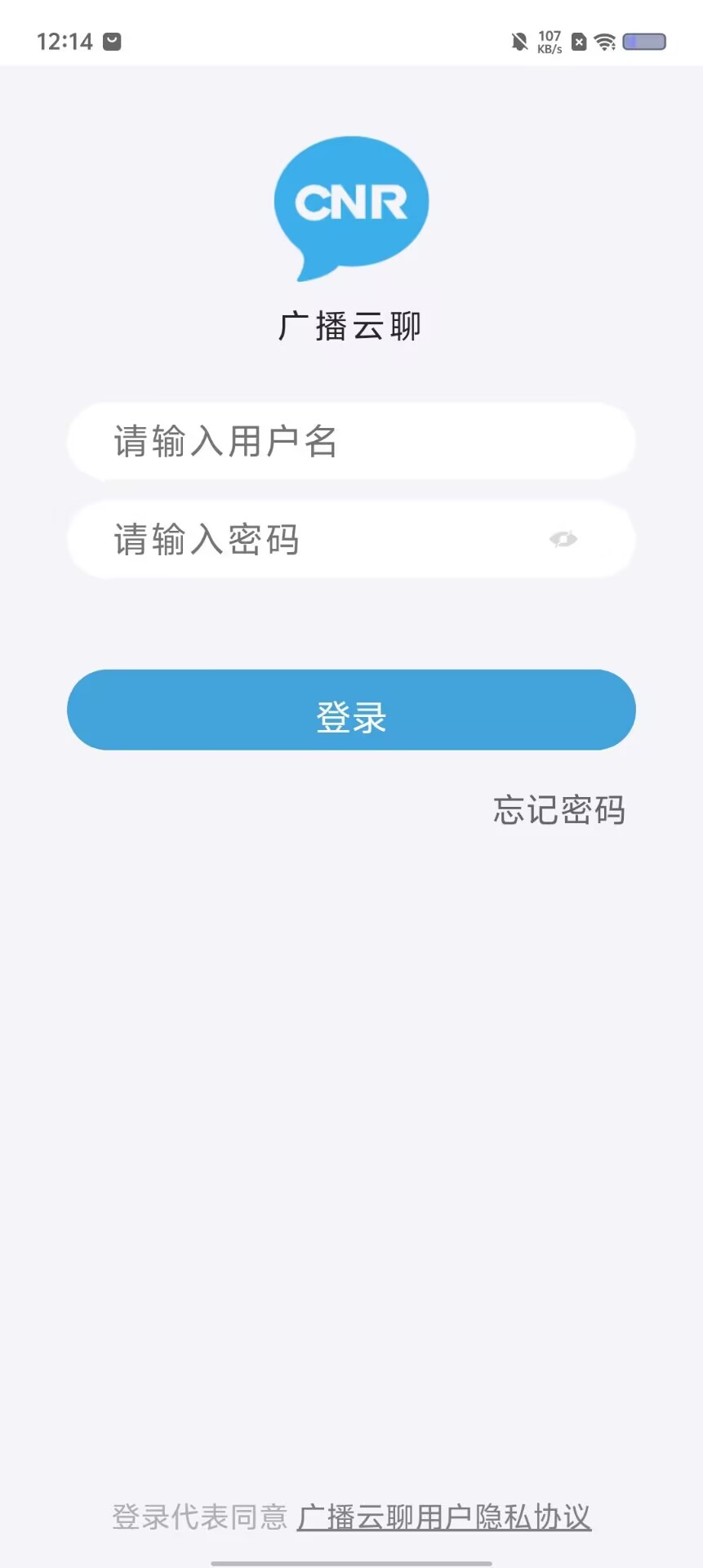Open 忘记密码 forgot password
The height and width of the screenshot is (1568, 703).
tap(559, 810)
